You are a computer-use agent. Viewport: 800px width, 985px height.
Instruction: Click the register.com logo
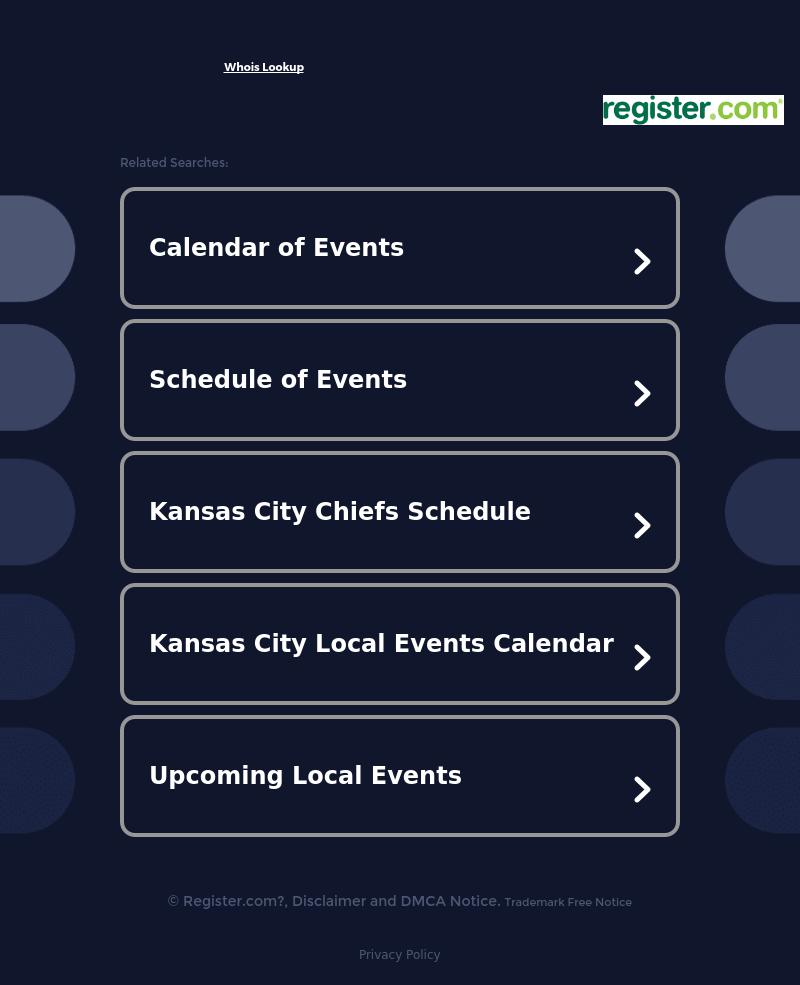(693, 110)
